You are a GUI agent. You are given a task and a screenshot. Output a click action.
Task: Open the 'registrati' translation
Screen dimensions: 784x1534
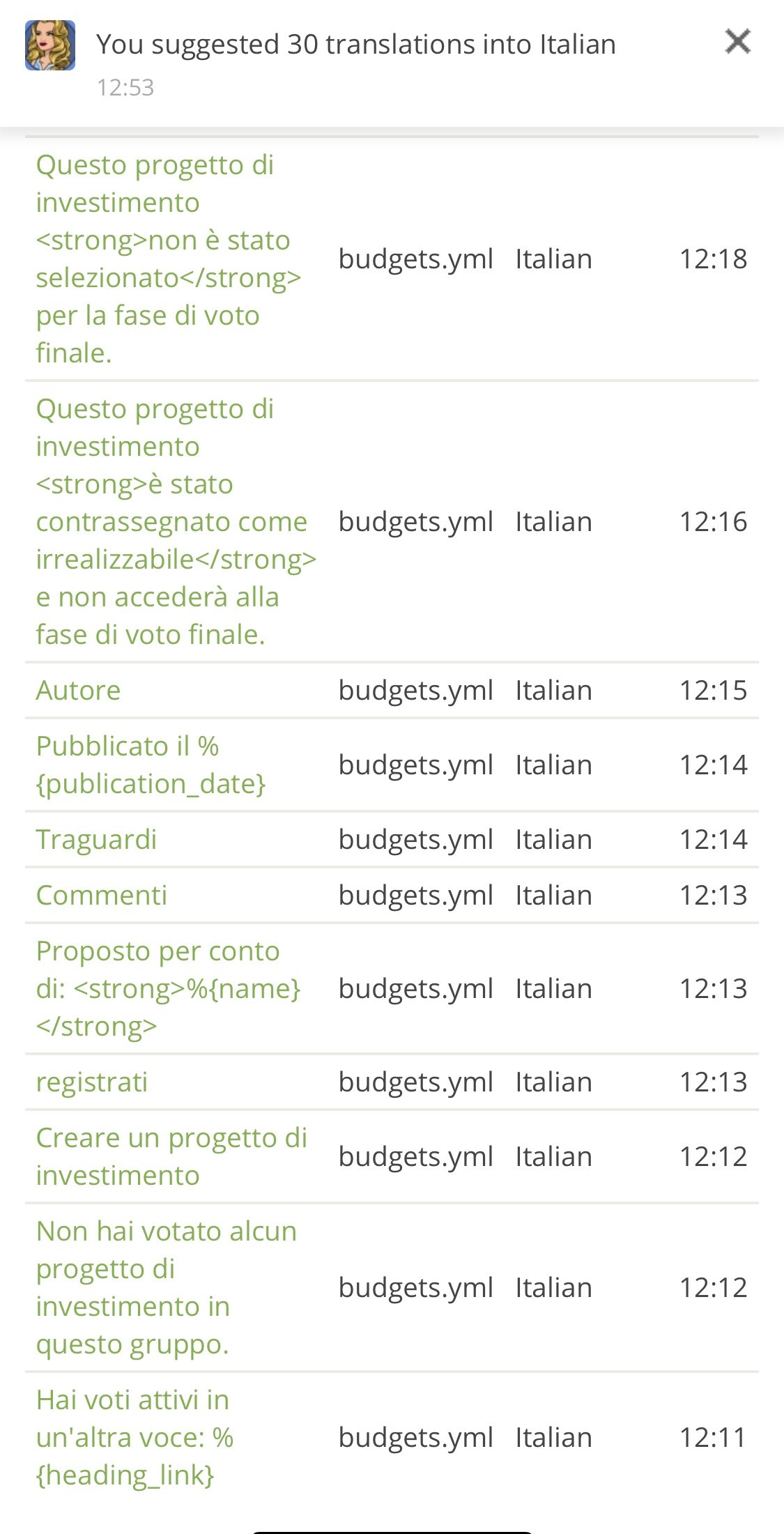(x=92, y=1082)
